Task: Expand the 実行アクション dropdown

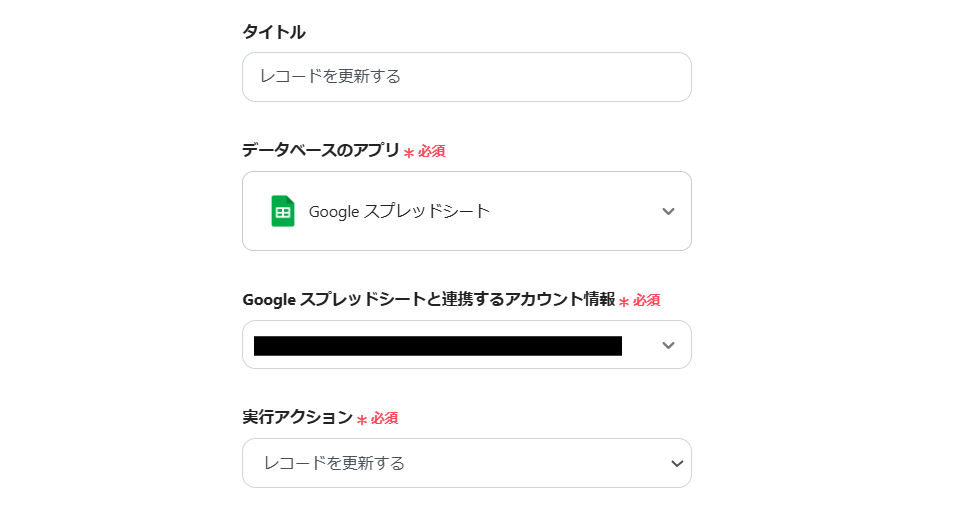Action: coord(466,463)
